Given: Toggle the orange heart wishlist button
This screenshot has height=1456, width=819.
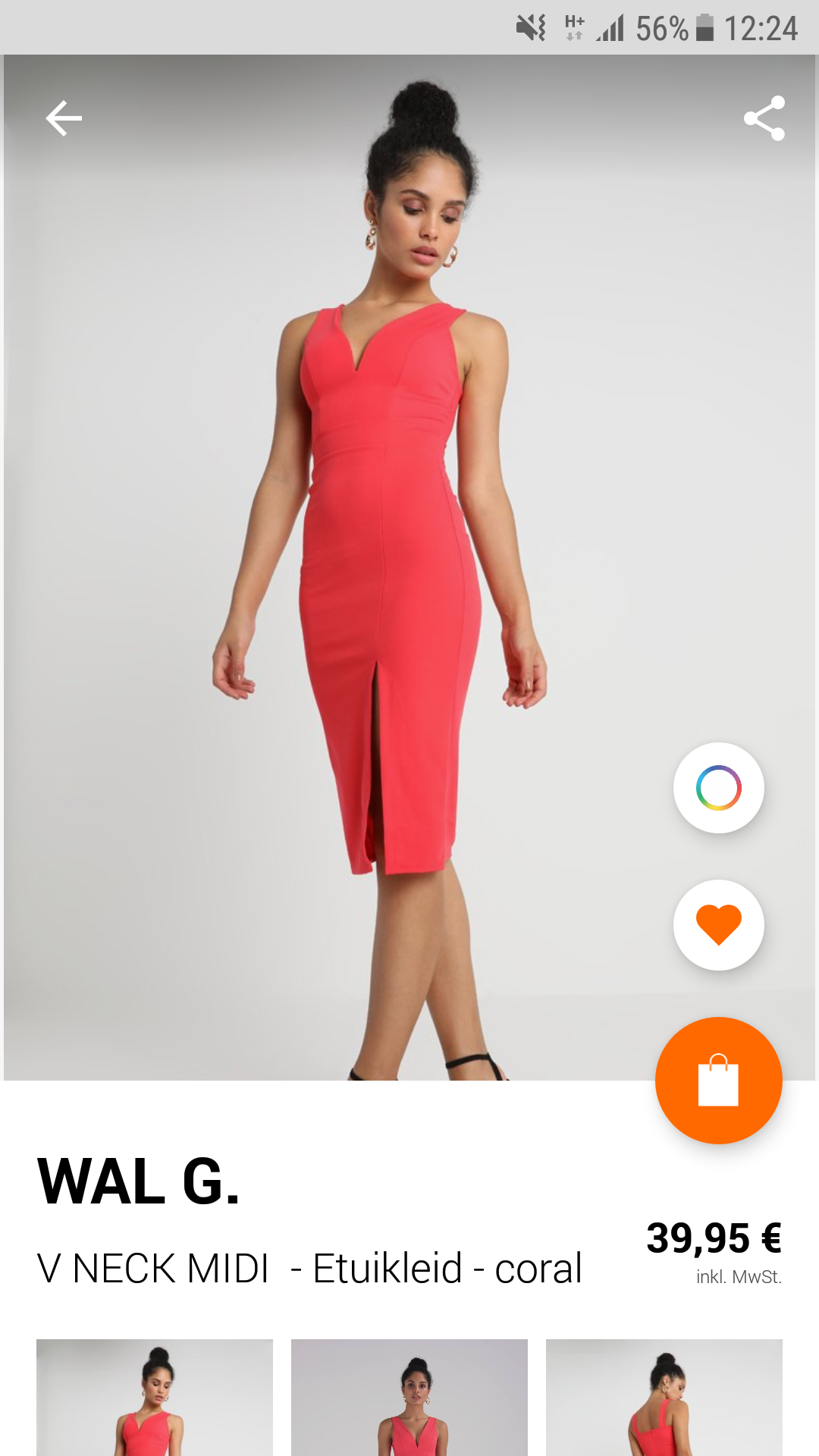Looking at the screenshot, I should (x=718, y=925).
